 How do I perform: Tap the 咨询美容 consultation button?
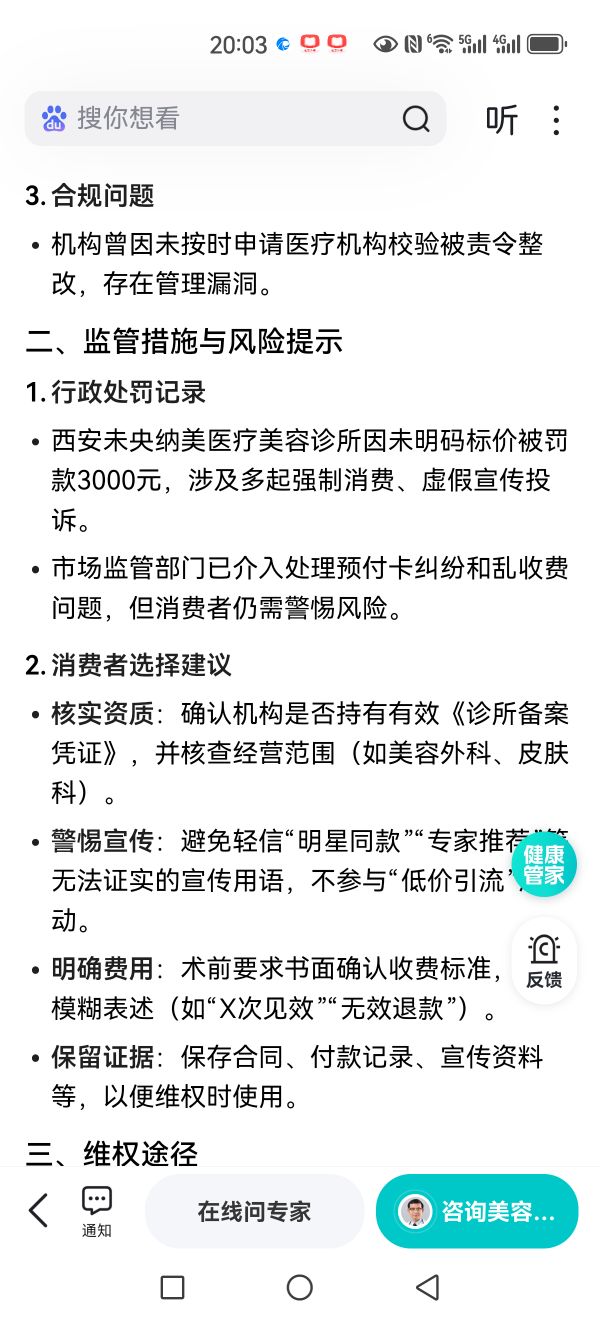[x=477, y=1211]
